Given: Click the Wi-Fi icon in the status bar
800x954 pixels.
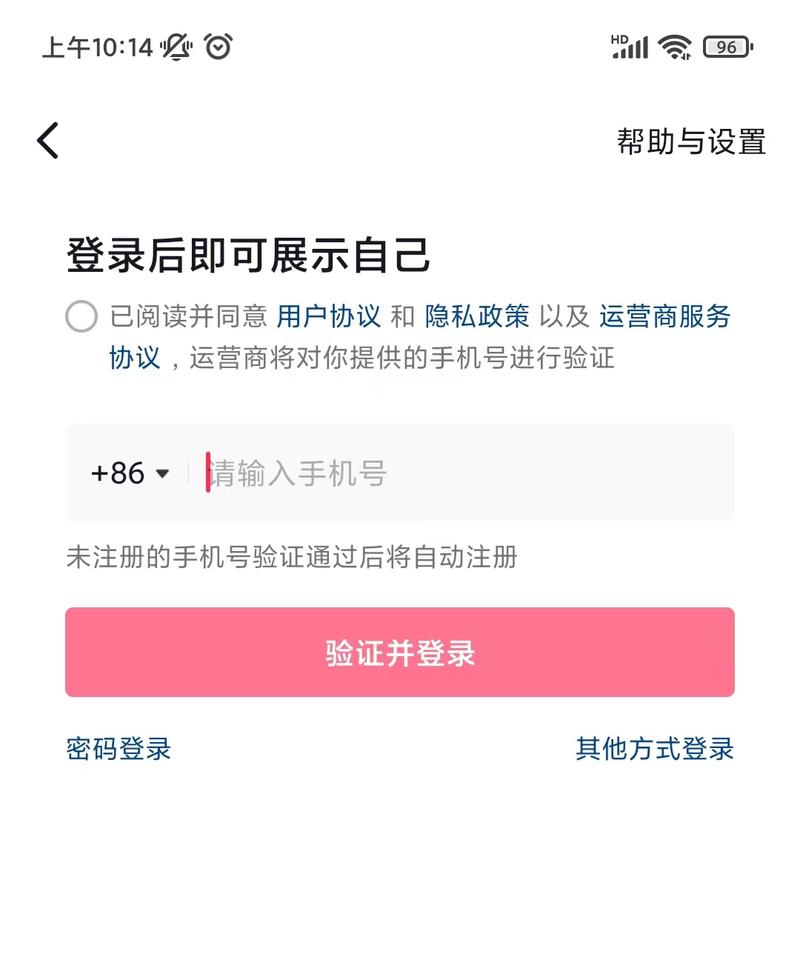Looking at the screenshot, I should (675, 46).
